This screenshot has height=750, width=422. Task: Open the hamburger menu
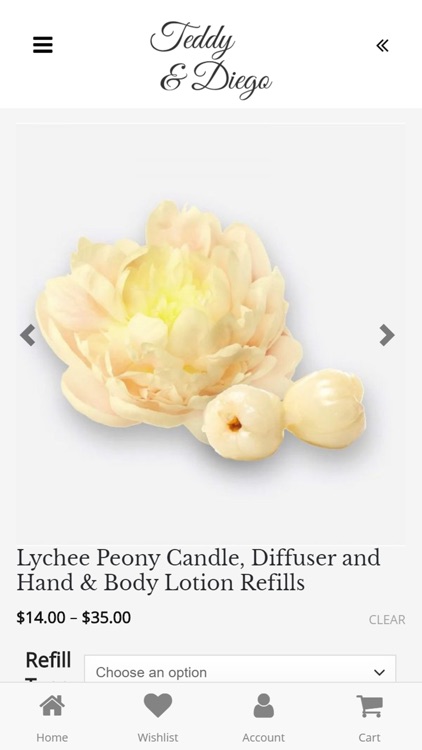43,45
